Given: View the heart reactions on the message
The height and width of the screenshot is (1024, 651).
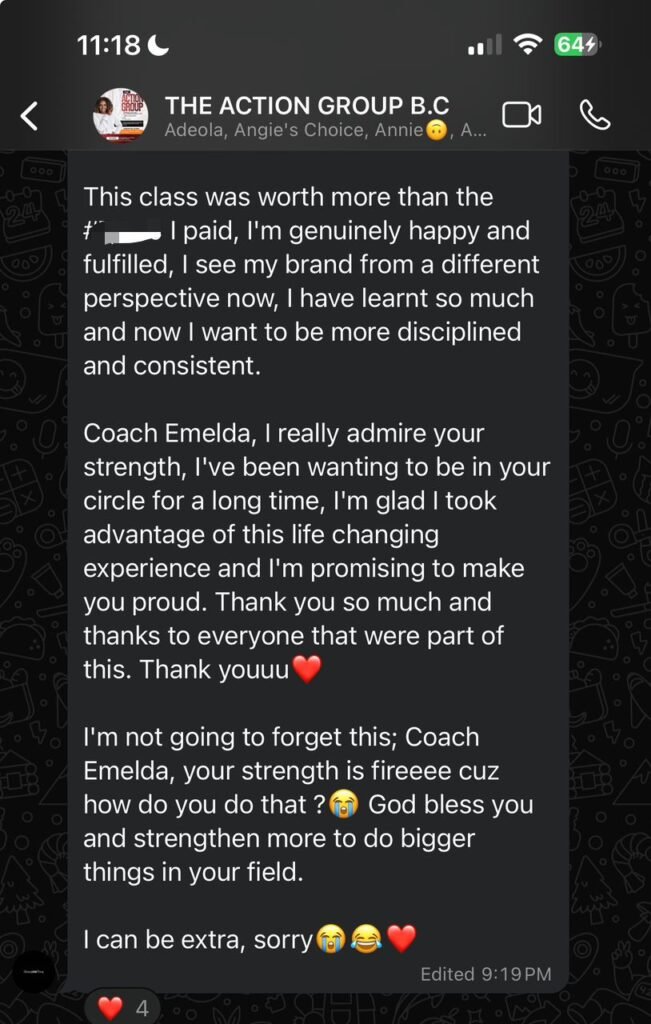Looking at the screenshot, I should coord(123,1007).
